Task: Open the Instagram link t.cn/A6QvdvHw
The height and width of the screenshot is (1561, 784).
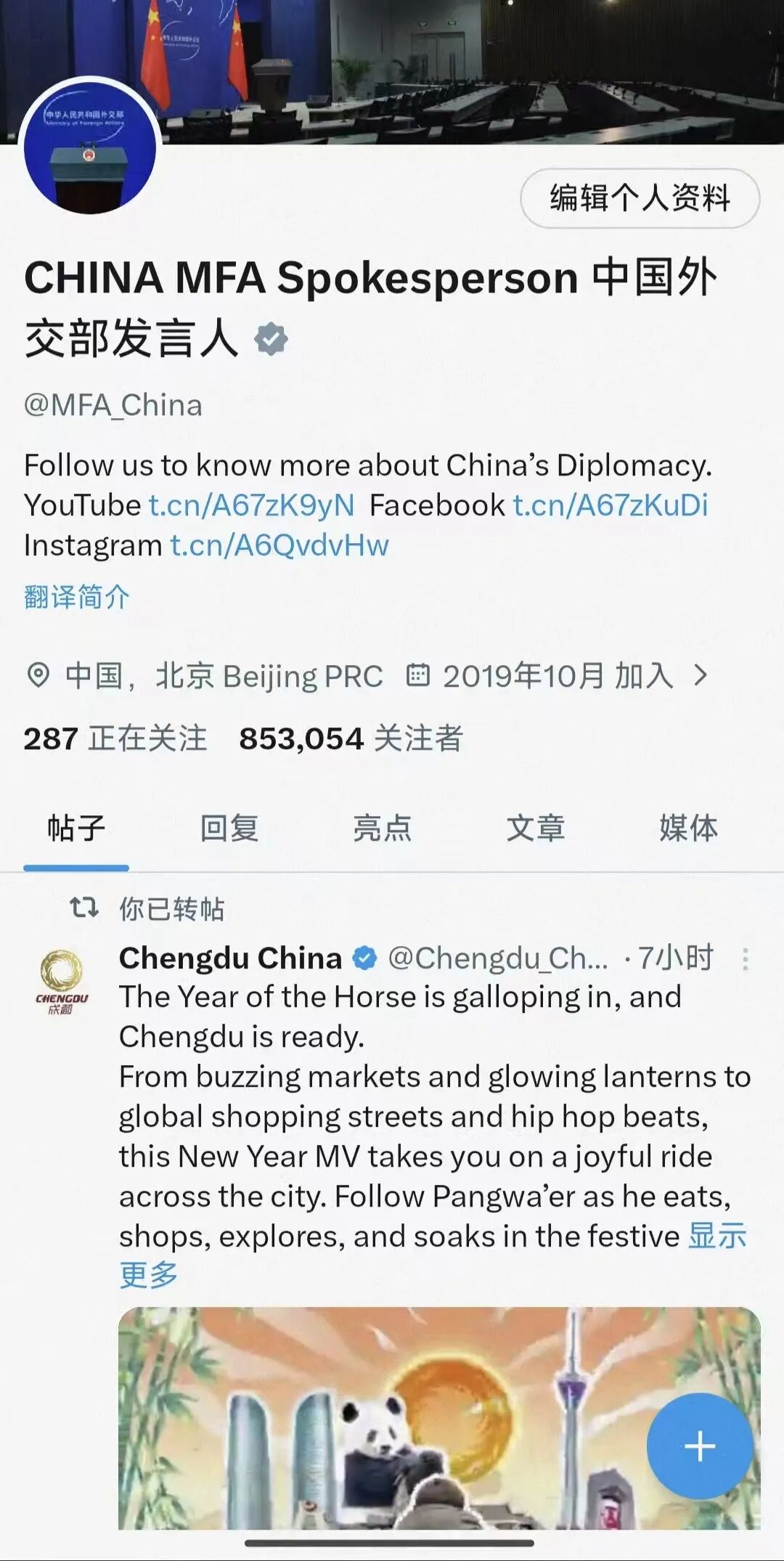Action: click(x=279, y=545)
